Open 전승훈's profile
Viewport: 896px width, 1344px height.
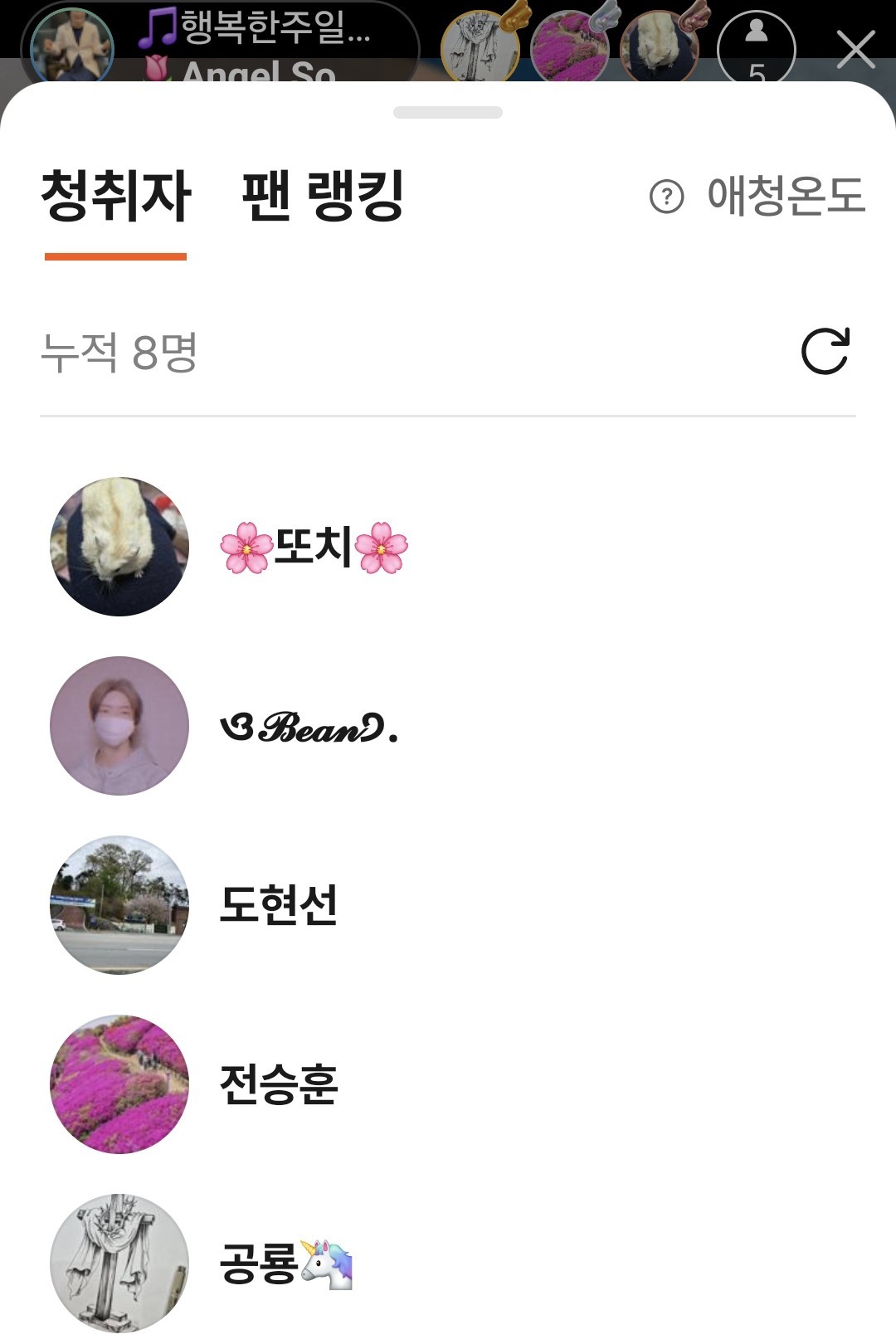(x=279, y=1084)
